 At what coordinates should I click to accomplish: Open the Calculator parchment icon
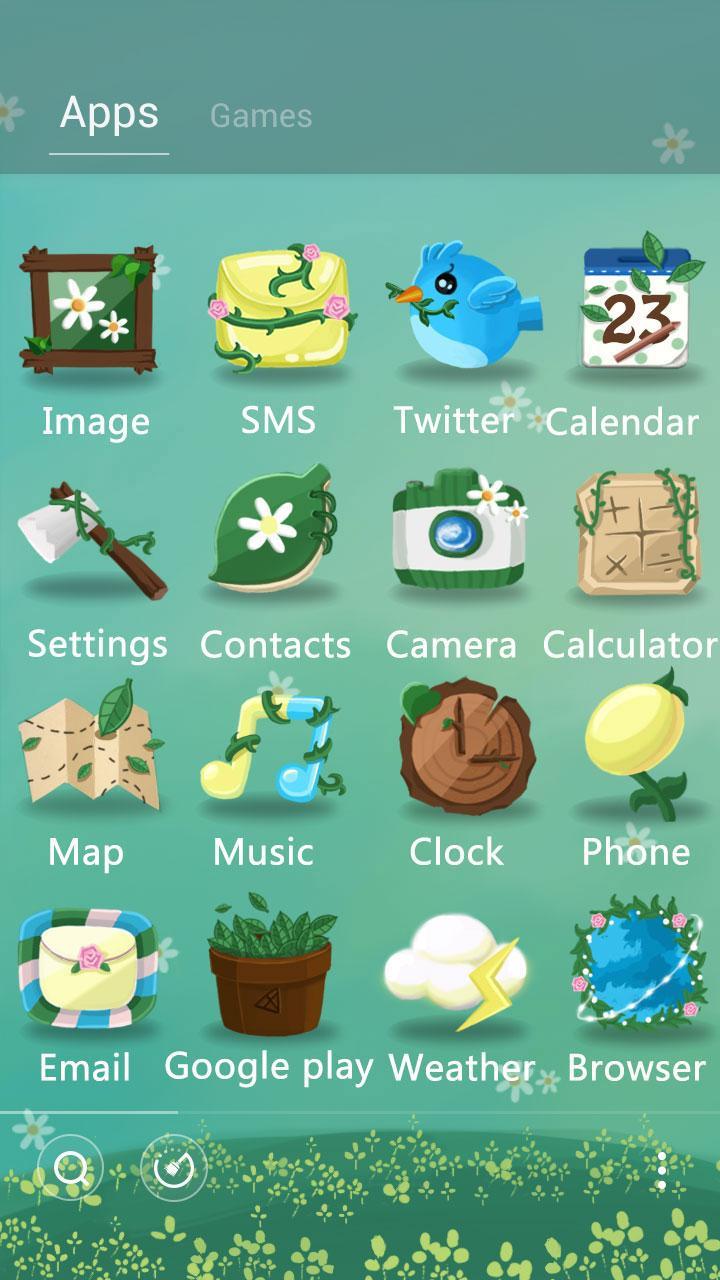[635, 530]
